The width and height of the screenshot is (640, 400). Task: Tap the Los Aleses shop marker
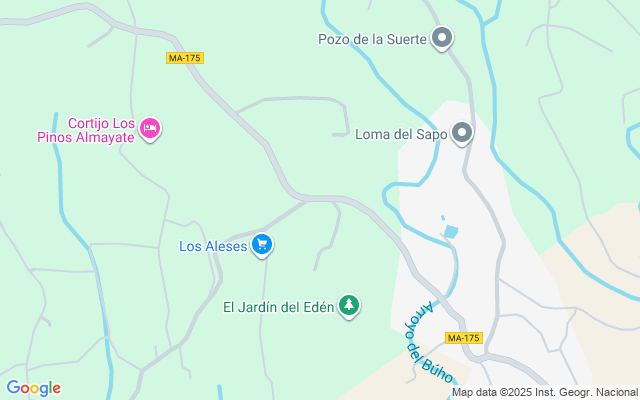coord(262,244)
